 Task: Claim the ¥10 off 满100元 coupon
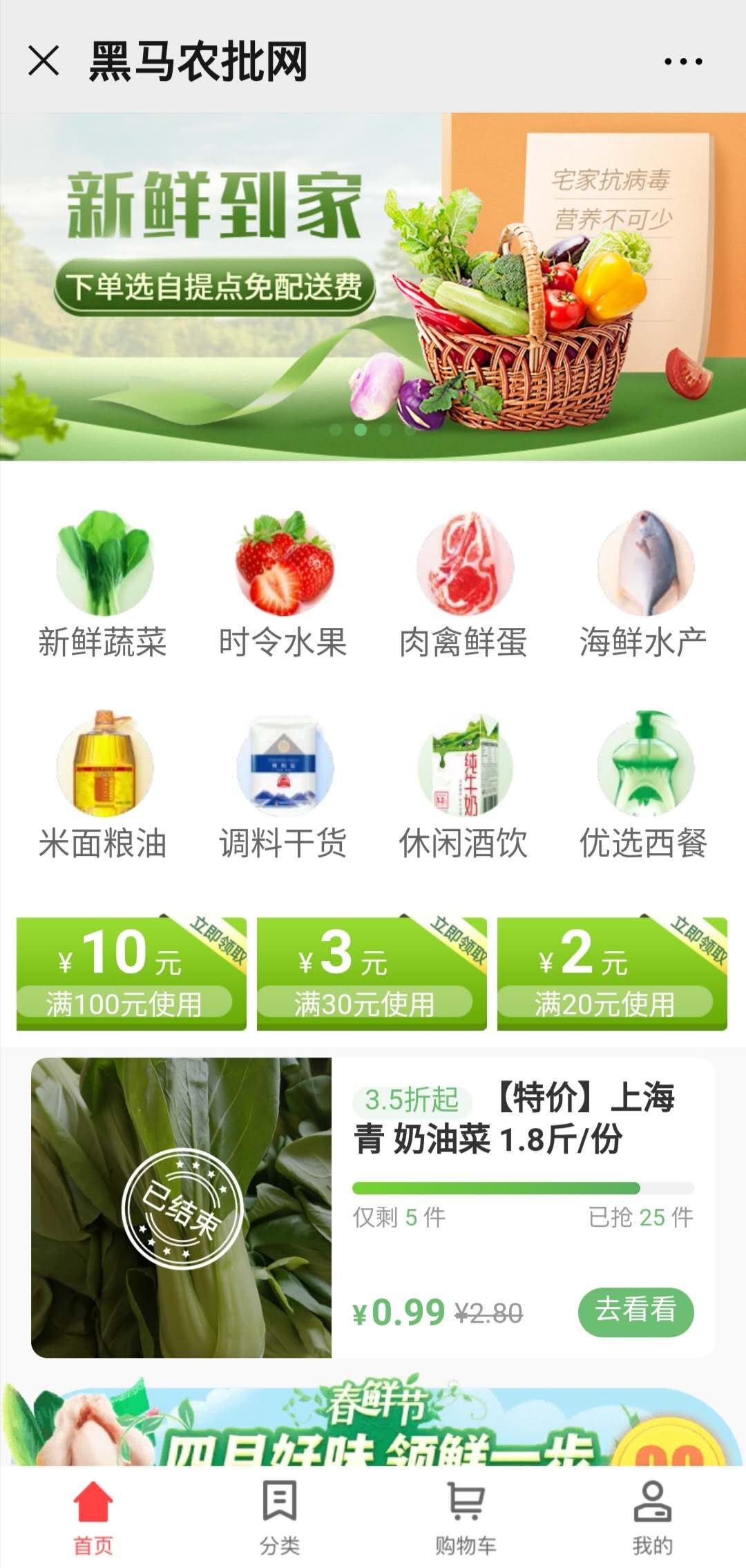pyautogui.click(x=131, y=974)
